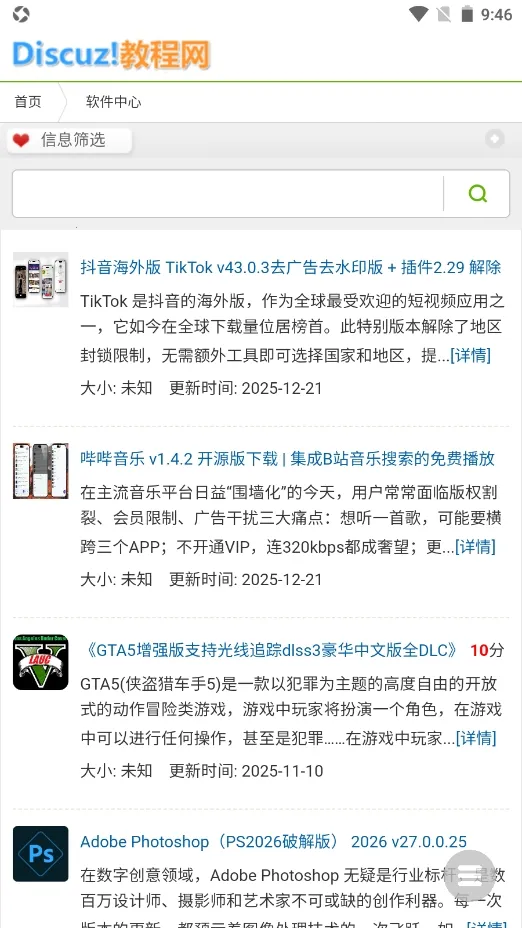The width and height of the screenshot is (522, 928).
Task: Open the TikTok v43.0.3 article title
Action: point(291,268)
